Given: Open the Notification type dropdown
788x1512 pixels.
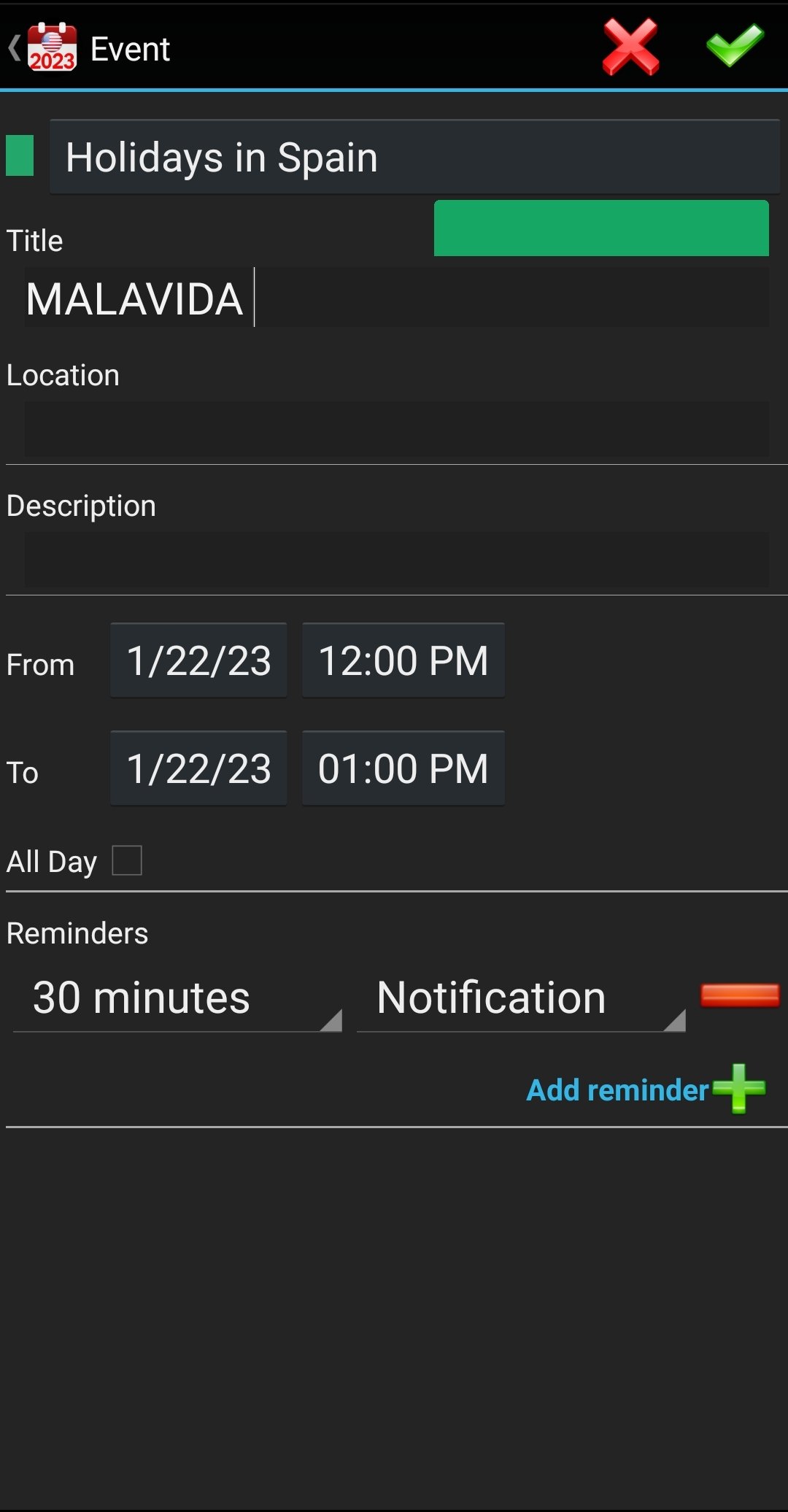Looking at the screenshot, I should click(x=521, y=998).
